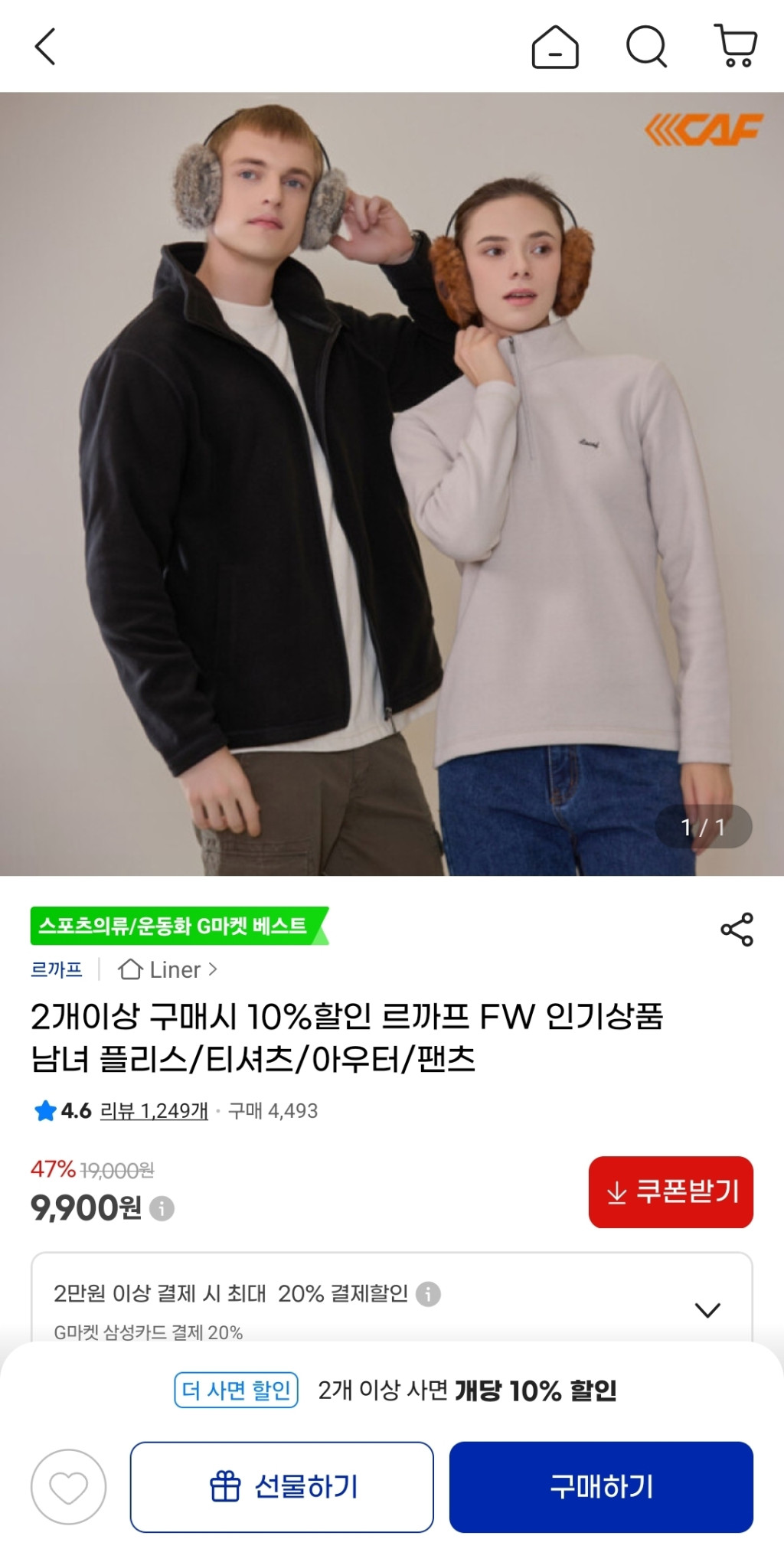This screenshot has height=1549, width=784.
Task: Open the search icon
Action: pos(647,47)
